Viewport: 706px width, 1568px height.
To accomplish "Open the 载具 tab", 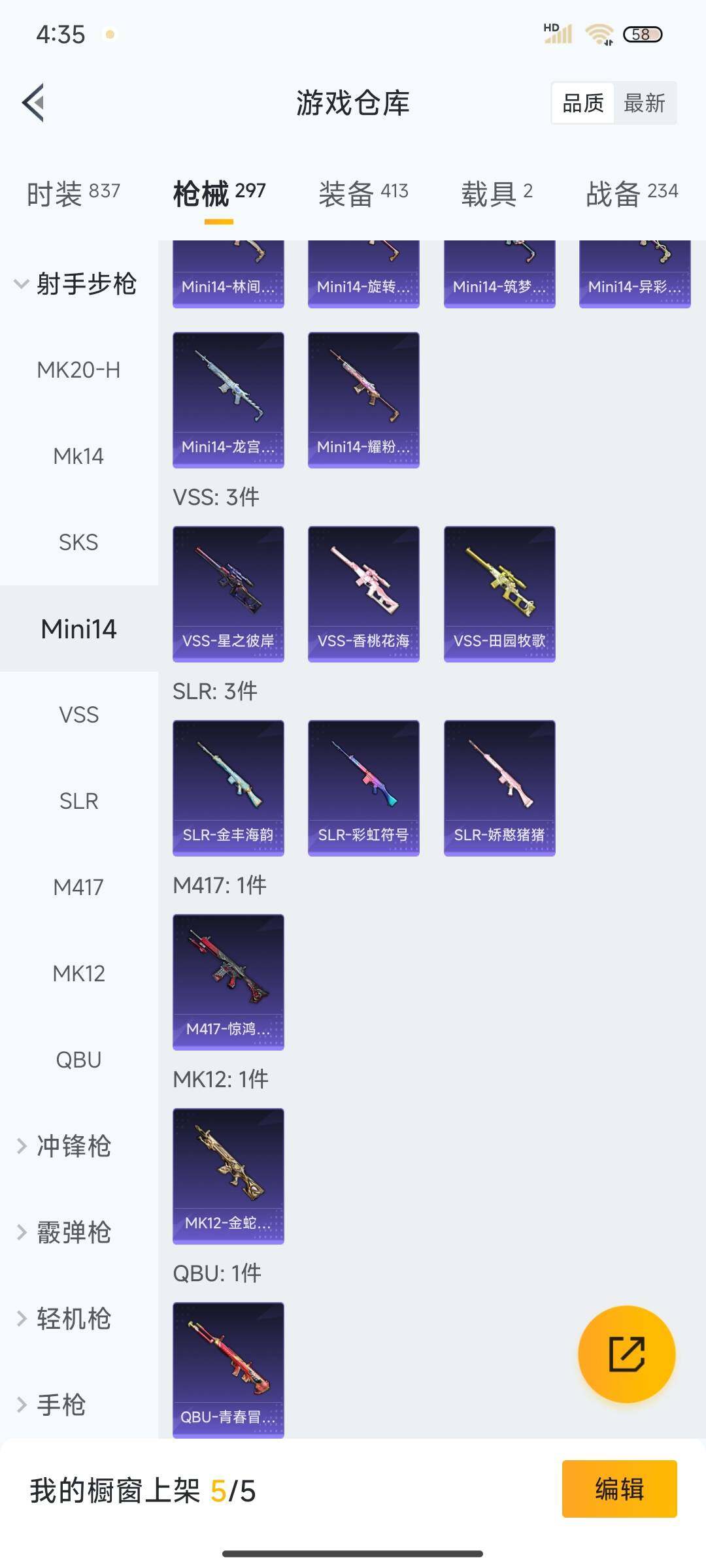I will point(497,193).
